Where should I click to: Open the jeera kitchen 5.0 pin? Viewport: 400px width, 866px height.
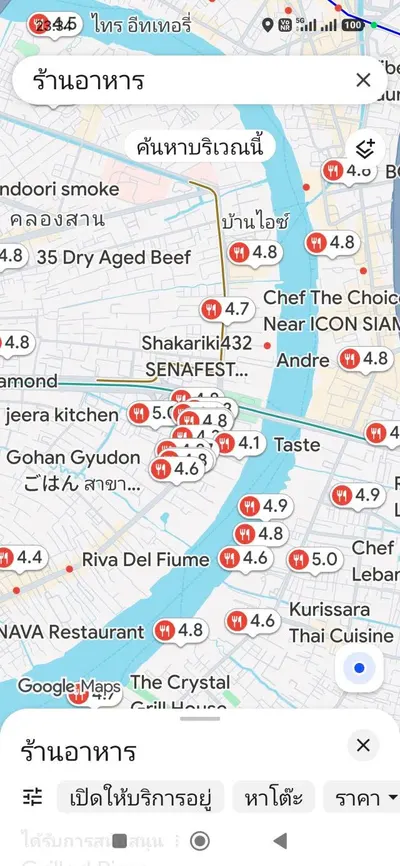[x=150, y=413]
